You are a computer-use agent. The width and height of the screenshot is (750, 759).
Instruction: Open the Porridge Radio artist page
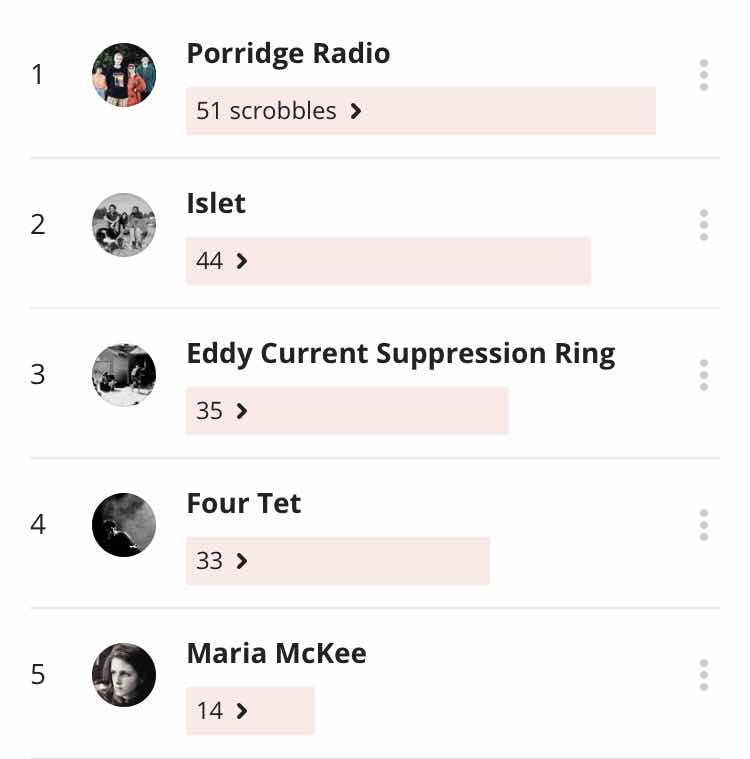pos(288,53)
